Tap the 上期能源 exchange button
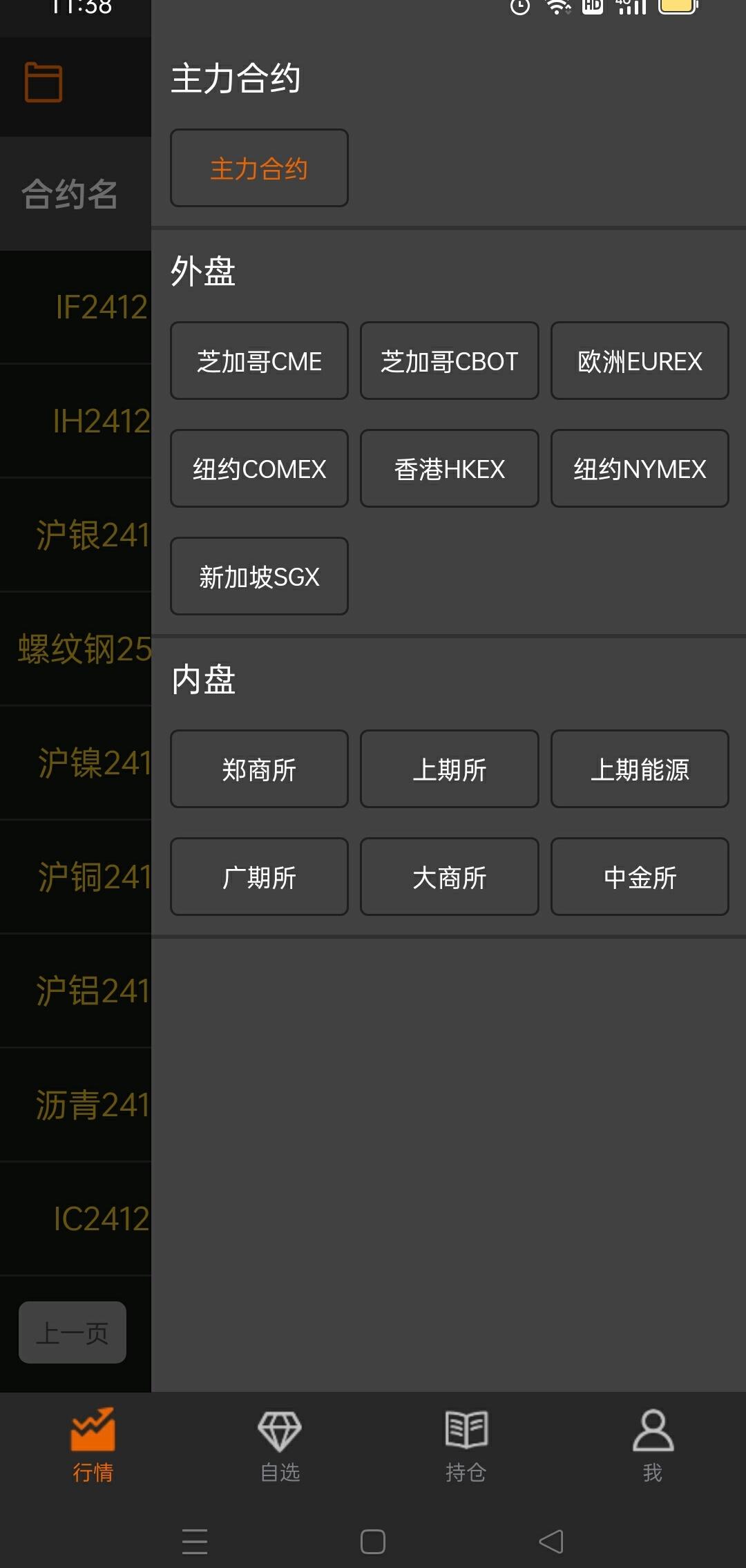This screenshot has height=1568, width=746. tap(640, 769)
